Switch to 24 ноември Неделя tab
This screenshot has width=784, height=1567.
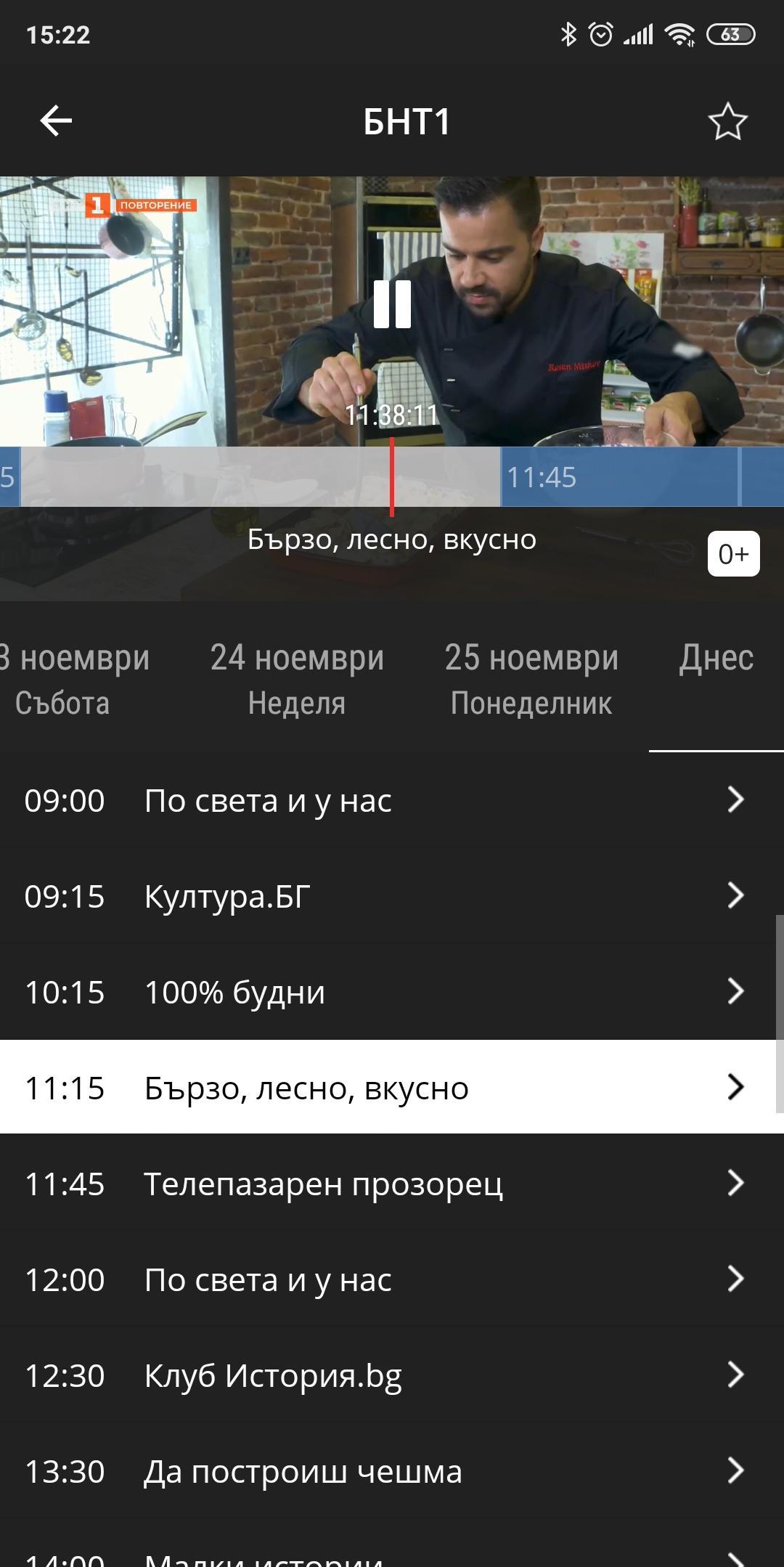tap(297, 679)
